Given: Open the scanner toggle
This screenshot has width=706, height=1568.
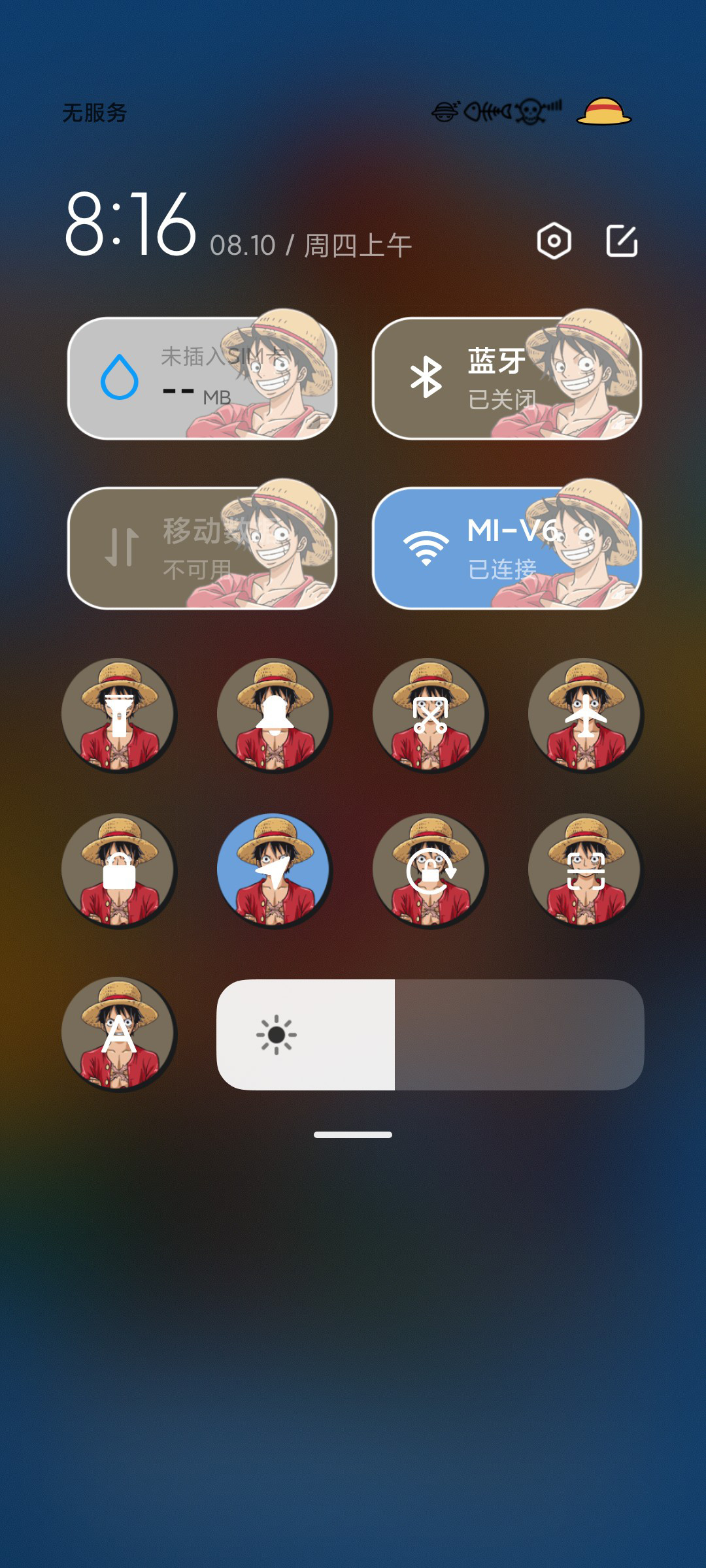Looking at the screenshot, I should 586,871.
